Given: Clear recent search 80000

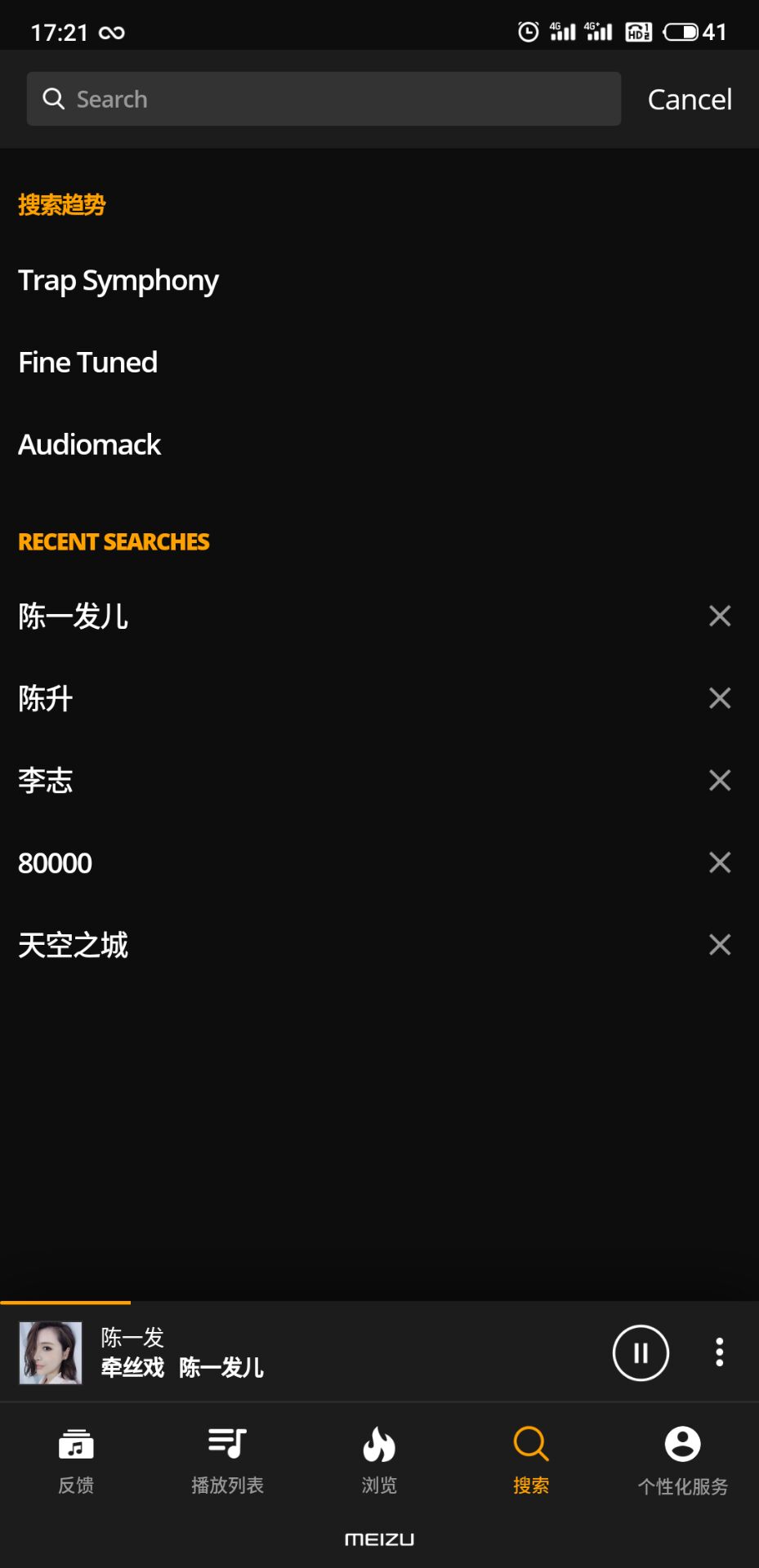Looking at the screenshot, I should (719, 862).
